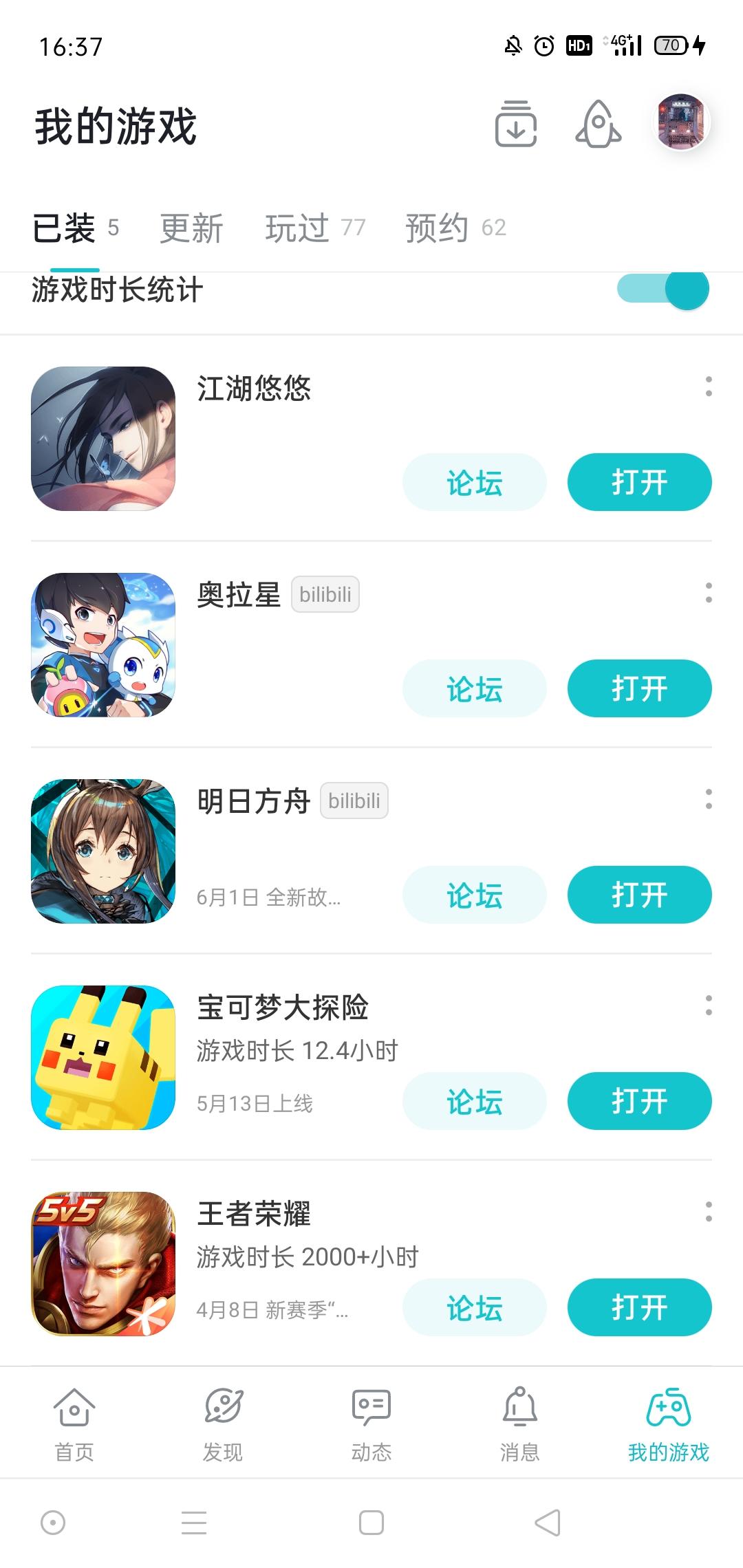Open the download manager icon
The height and width of the screenshot is (1568, 743).
coord(515,124)
